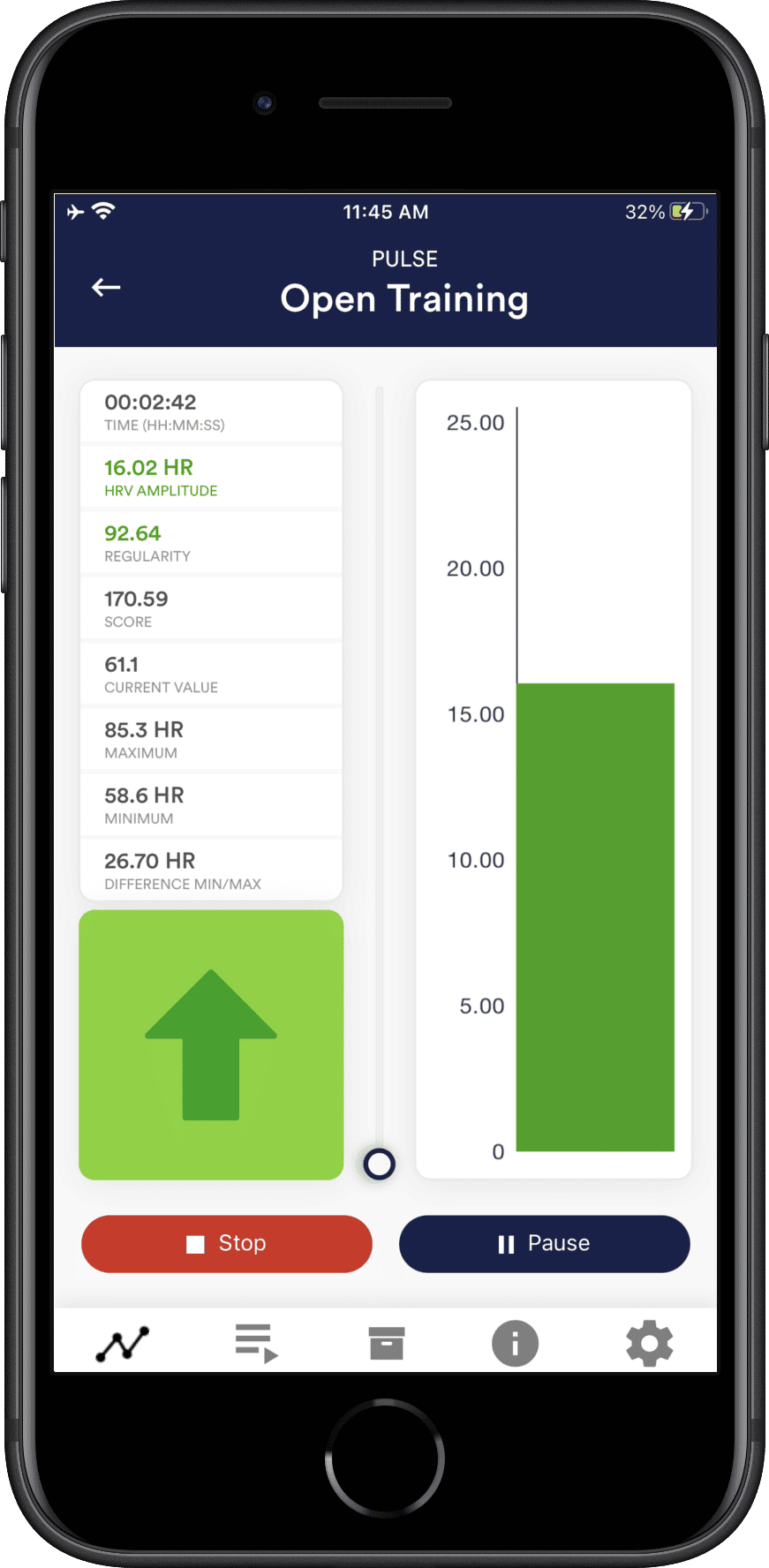Open the settings gear tab
This screenshot has height=1568, width=769.
click(x=649, y=1343)
